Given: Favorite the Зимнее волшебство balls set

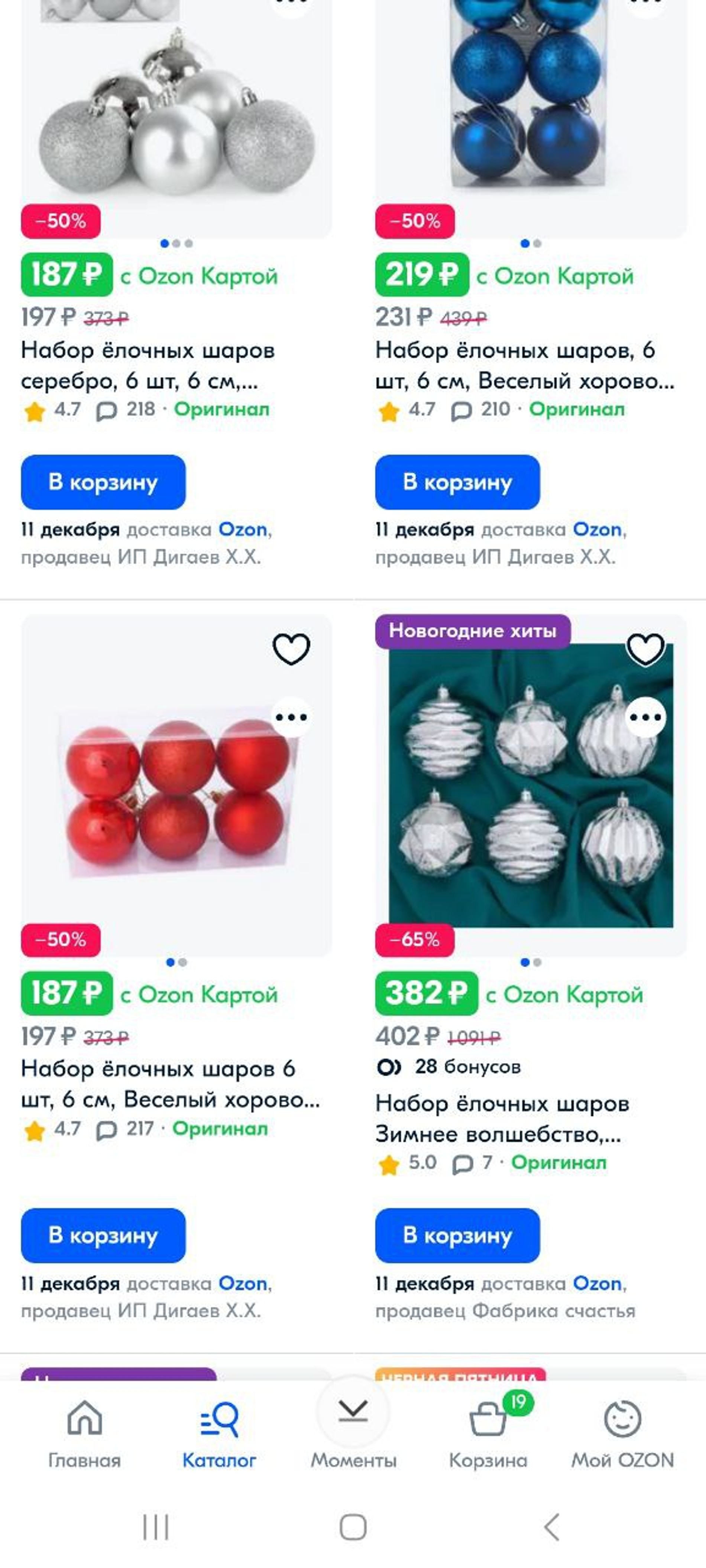Looking at the screenshot, I should pos(645,649).
